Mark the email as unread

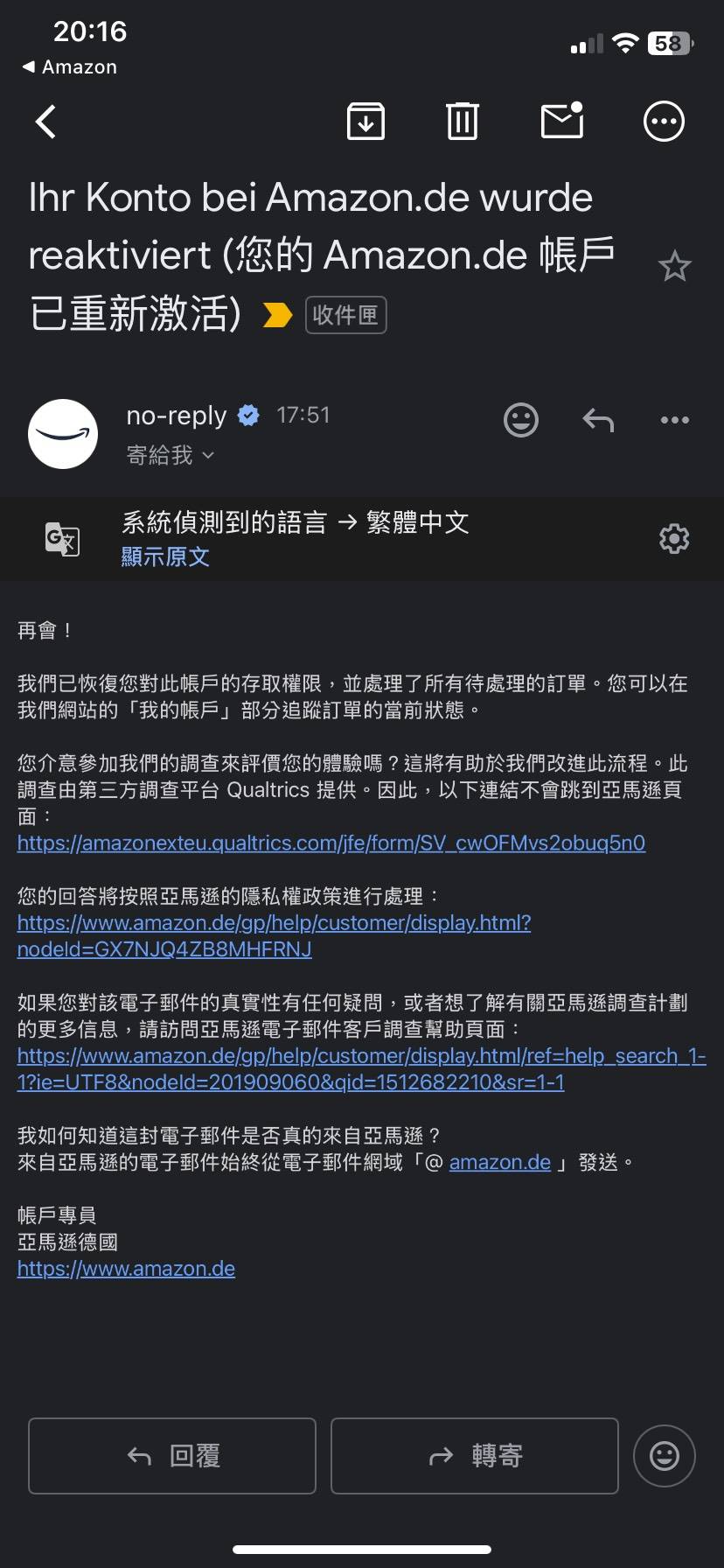[562, 121]
